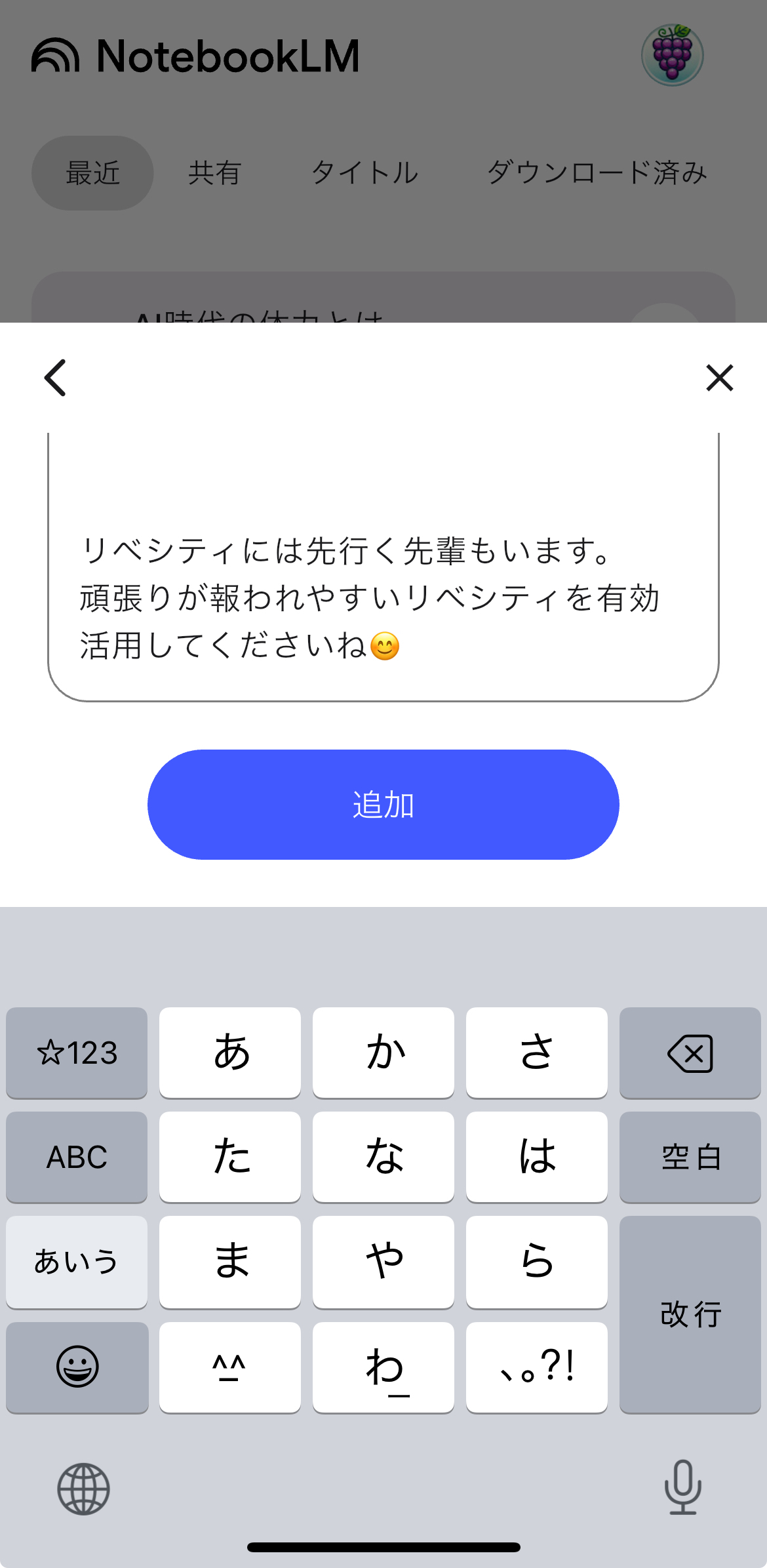Screen dimensions: 767x1568
Task: Switch to ☆123 number keyboard
Action: (77, 1053)
